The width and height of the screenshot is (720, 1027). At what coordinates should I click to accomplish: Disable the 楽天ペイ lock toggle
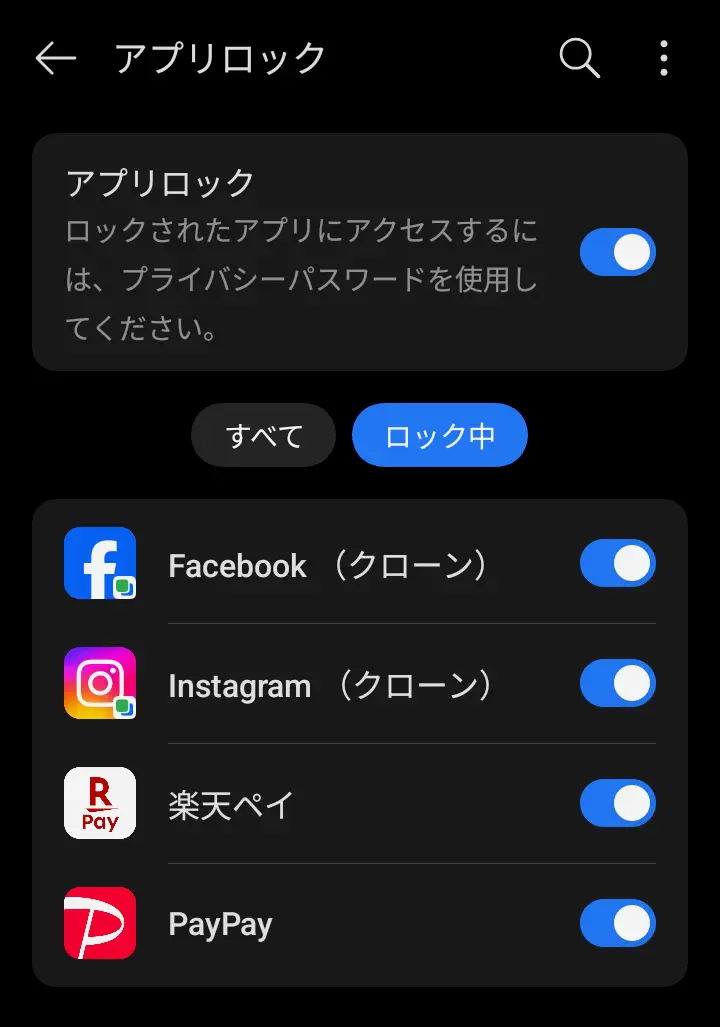tap(617, 803)
